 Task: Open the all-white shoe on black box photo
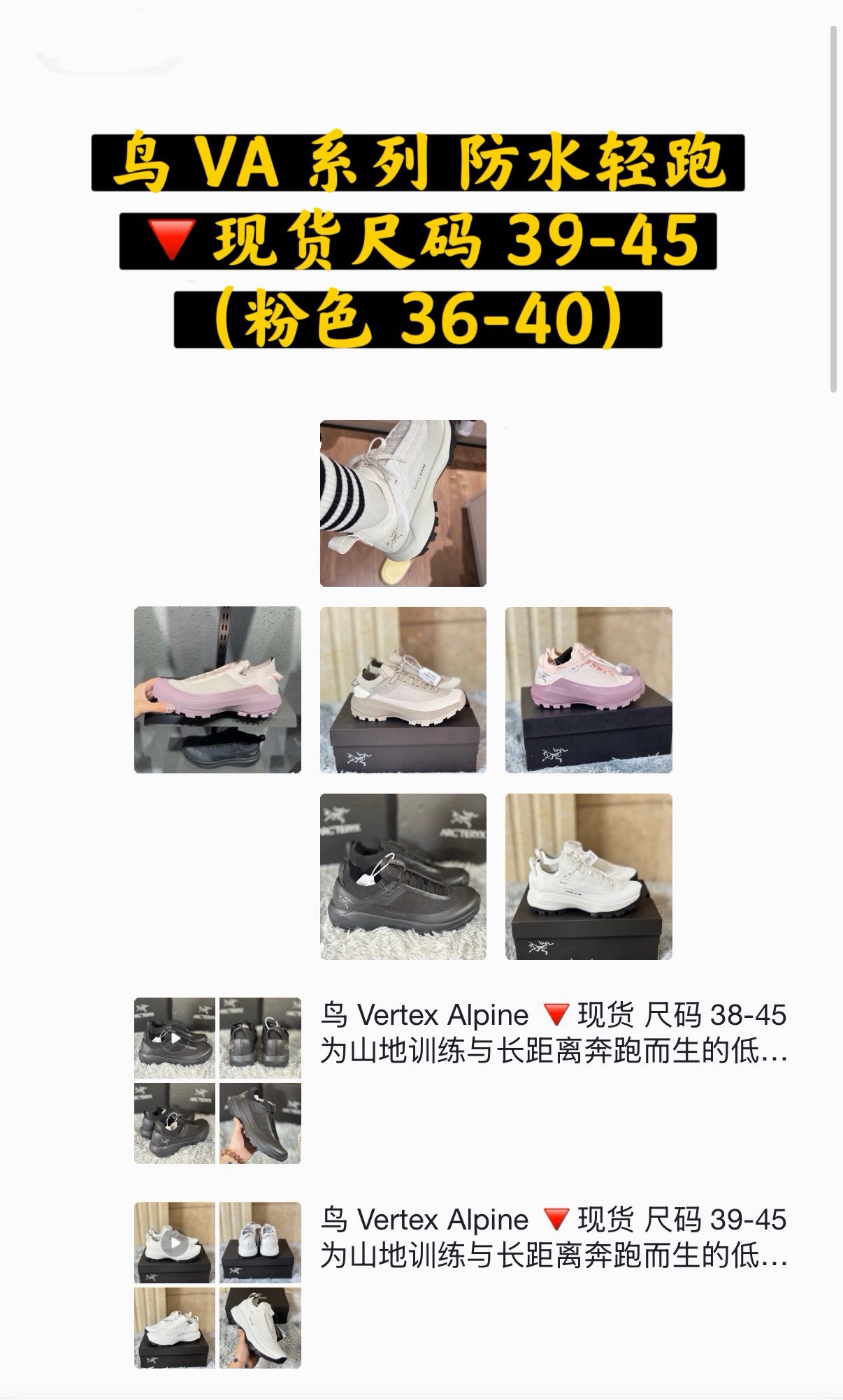click(589, 876)
